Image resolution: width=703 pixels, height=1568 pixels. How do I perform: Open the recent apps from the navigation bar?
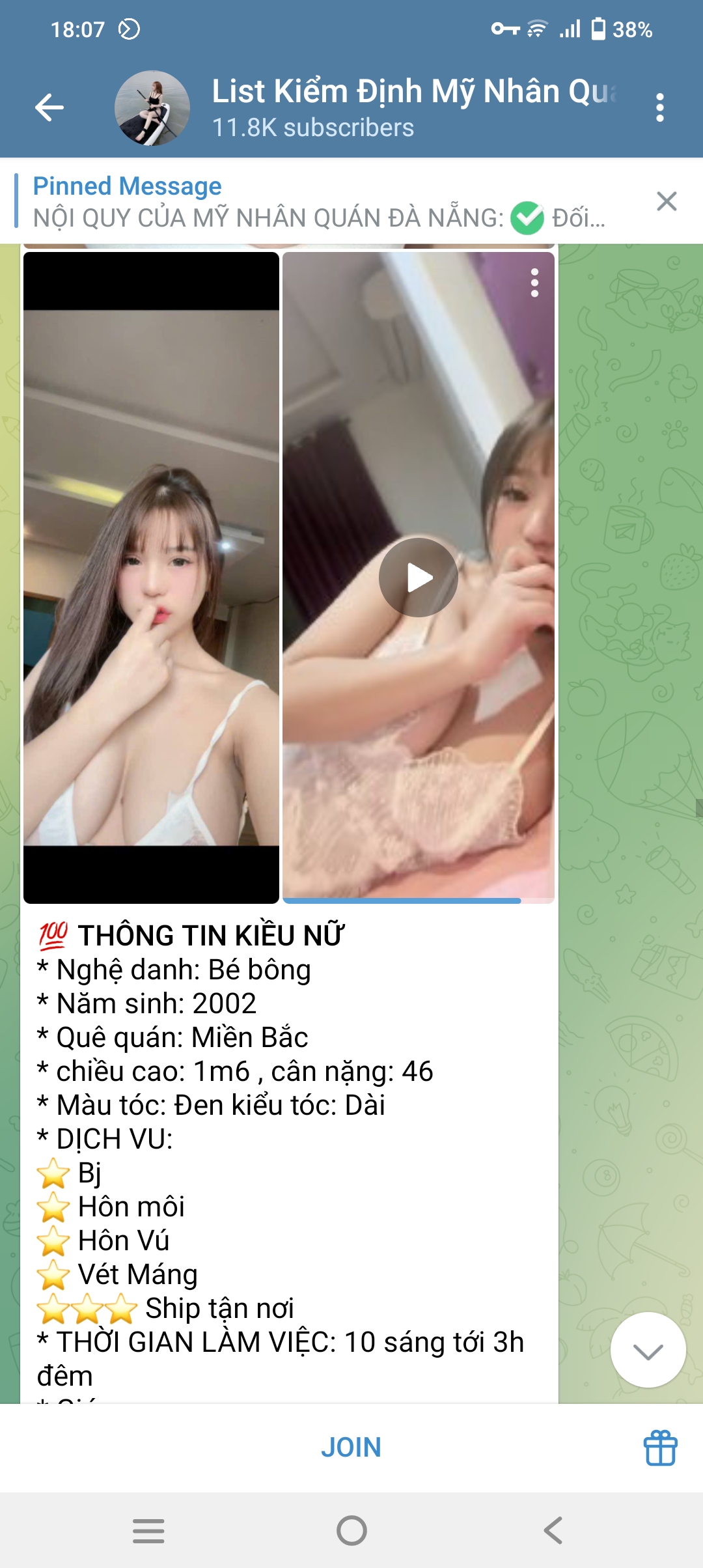pos(148,1530)
